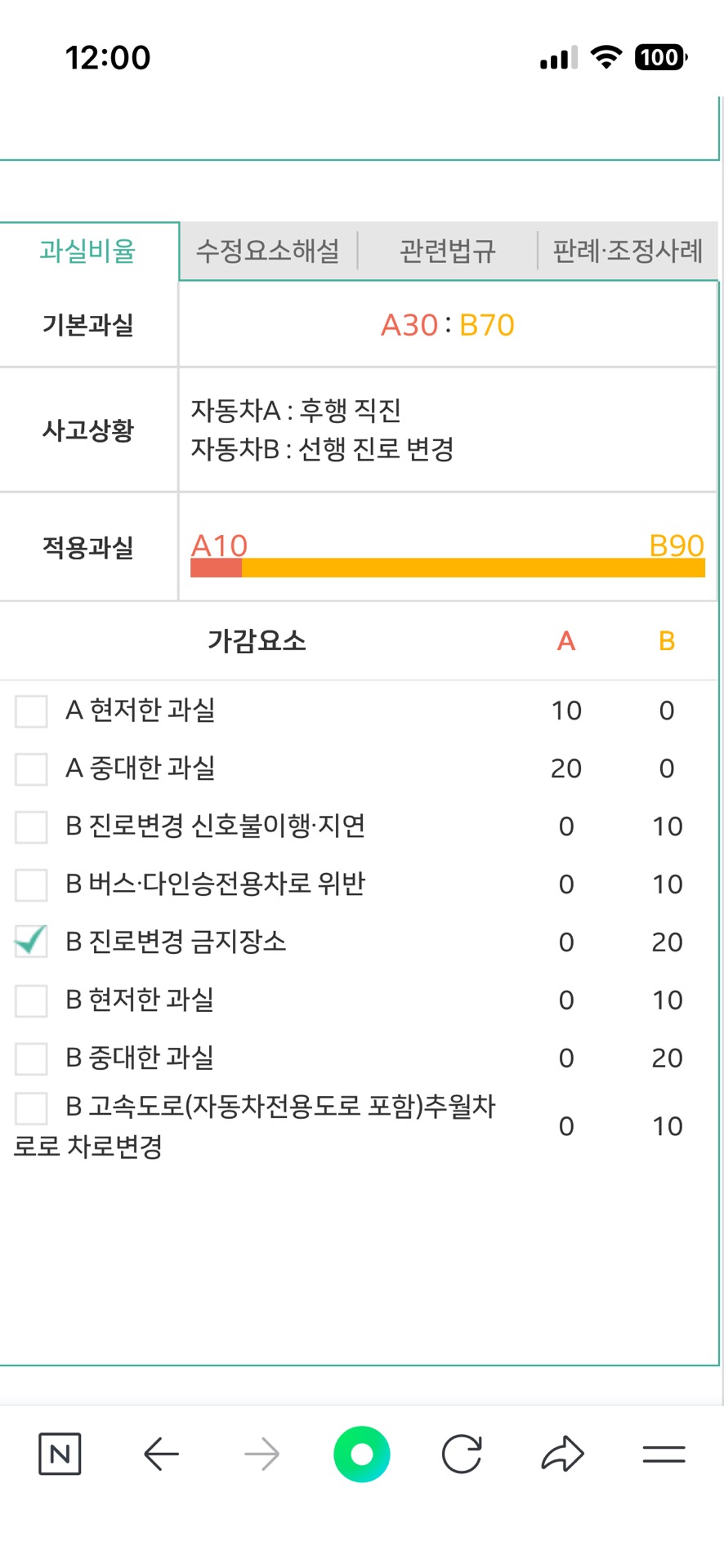Tick the A 중대한 과실 checkbox
724x1568 pixels.
pos(31,768)
